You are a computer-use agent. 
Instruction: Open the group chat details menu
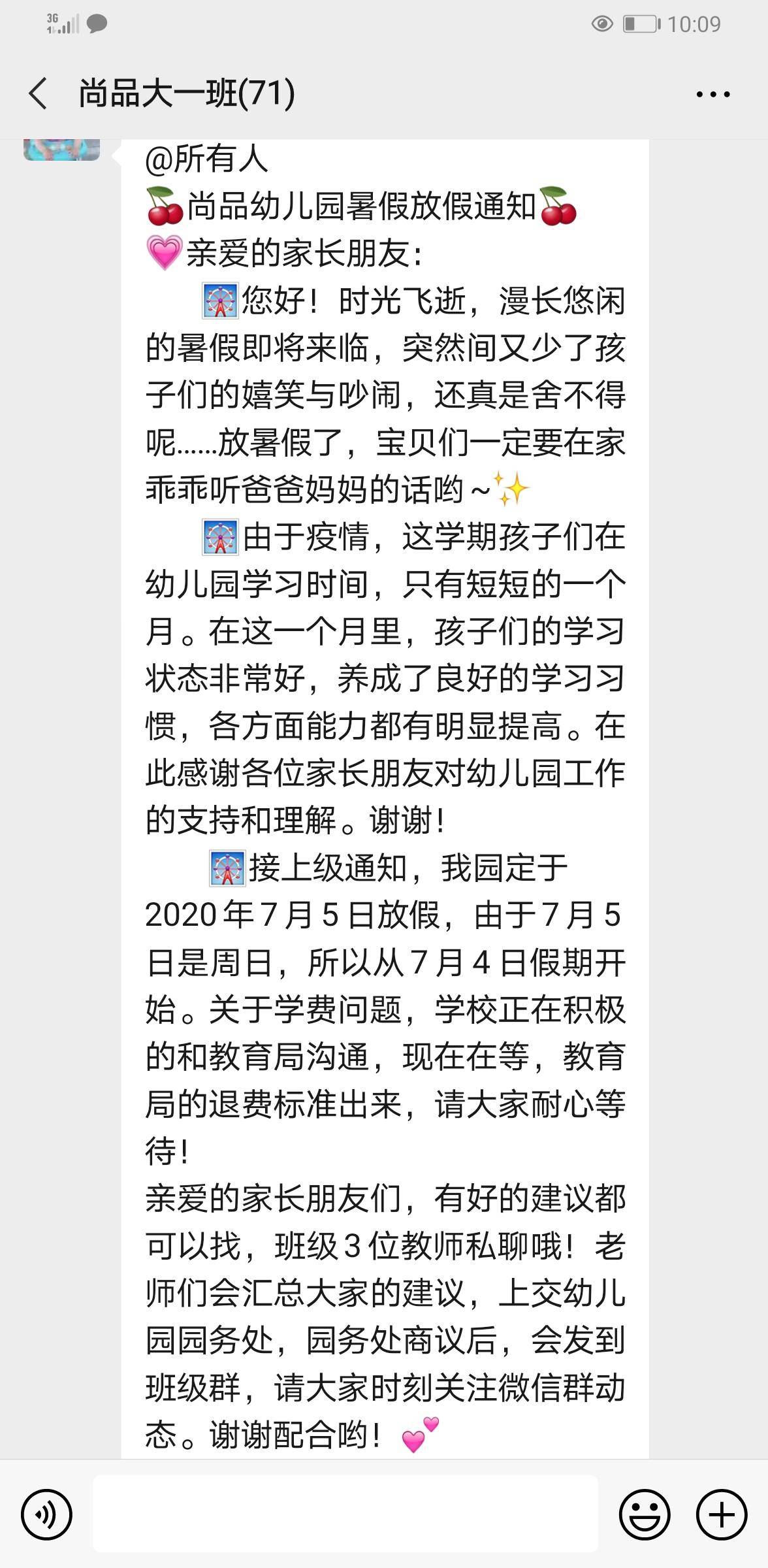pyautogui.click(x=712, y=95)
